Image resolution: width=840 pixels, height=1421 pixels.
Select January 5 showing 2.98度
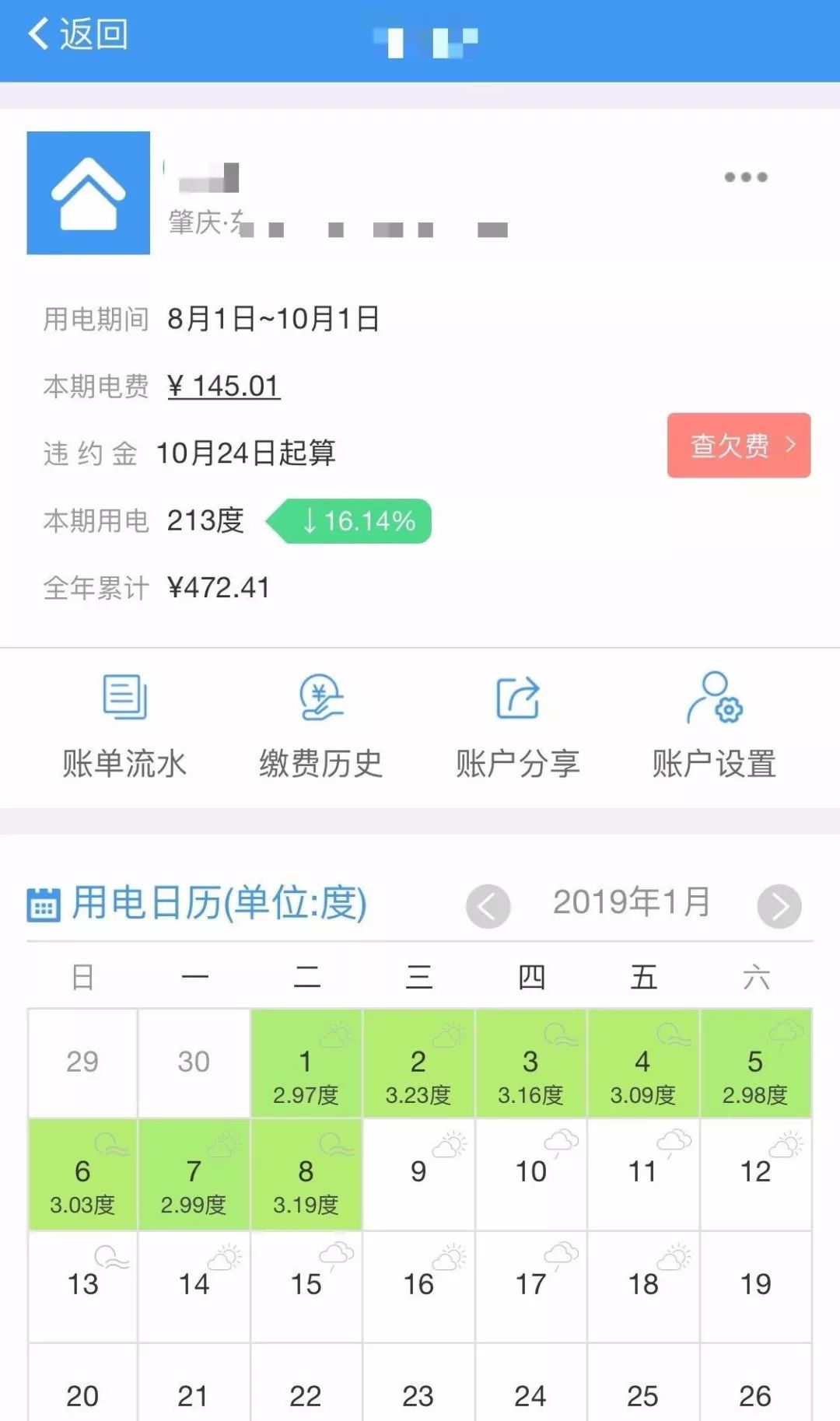click(755, 1064)
